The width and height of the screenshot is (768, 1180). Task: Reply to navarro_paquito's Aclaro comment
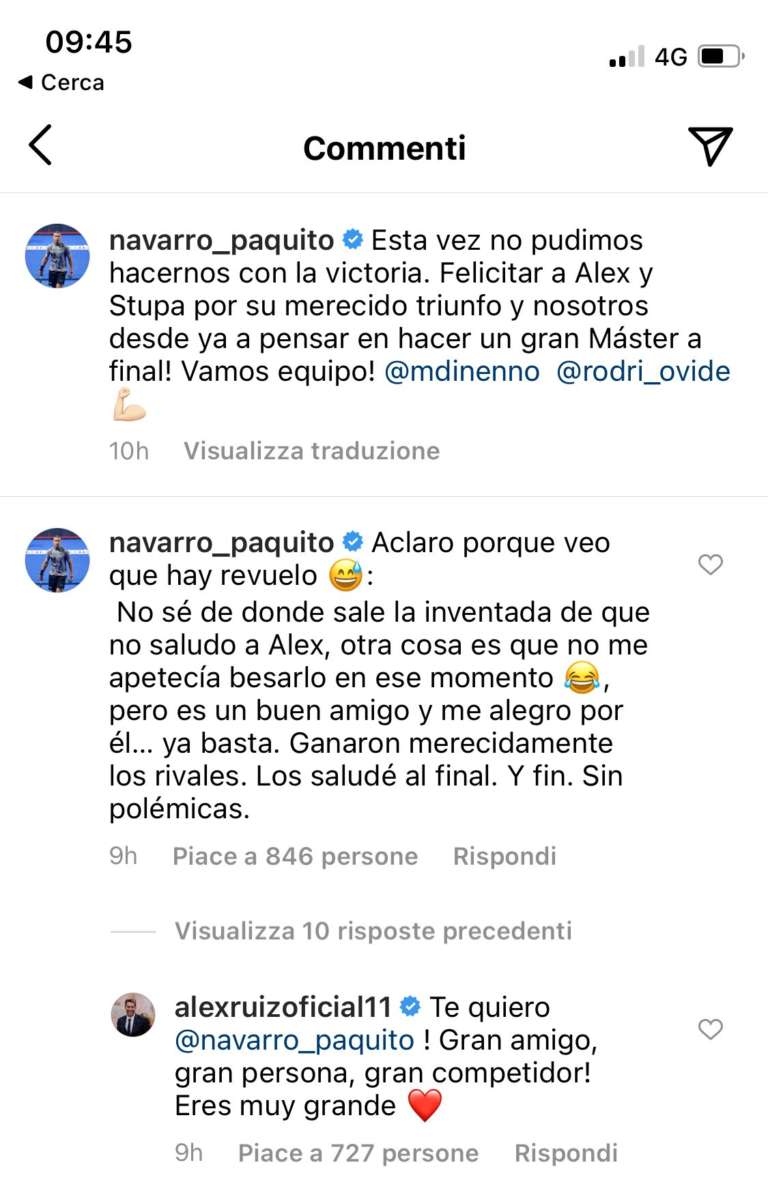[x=504, y=857]
